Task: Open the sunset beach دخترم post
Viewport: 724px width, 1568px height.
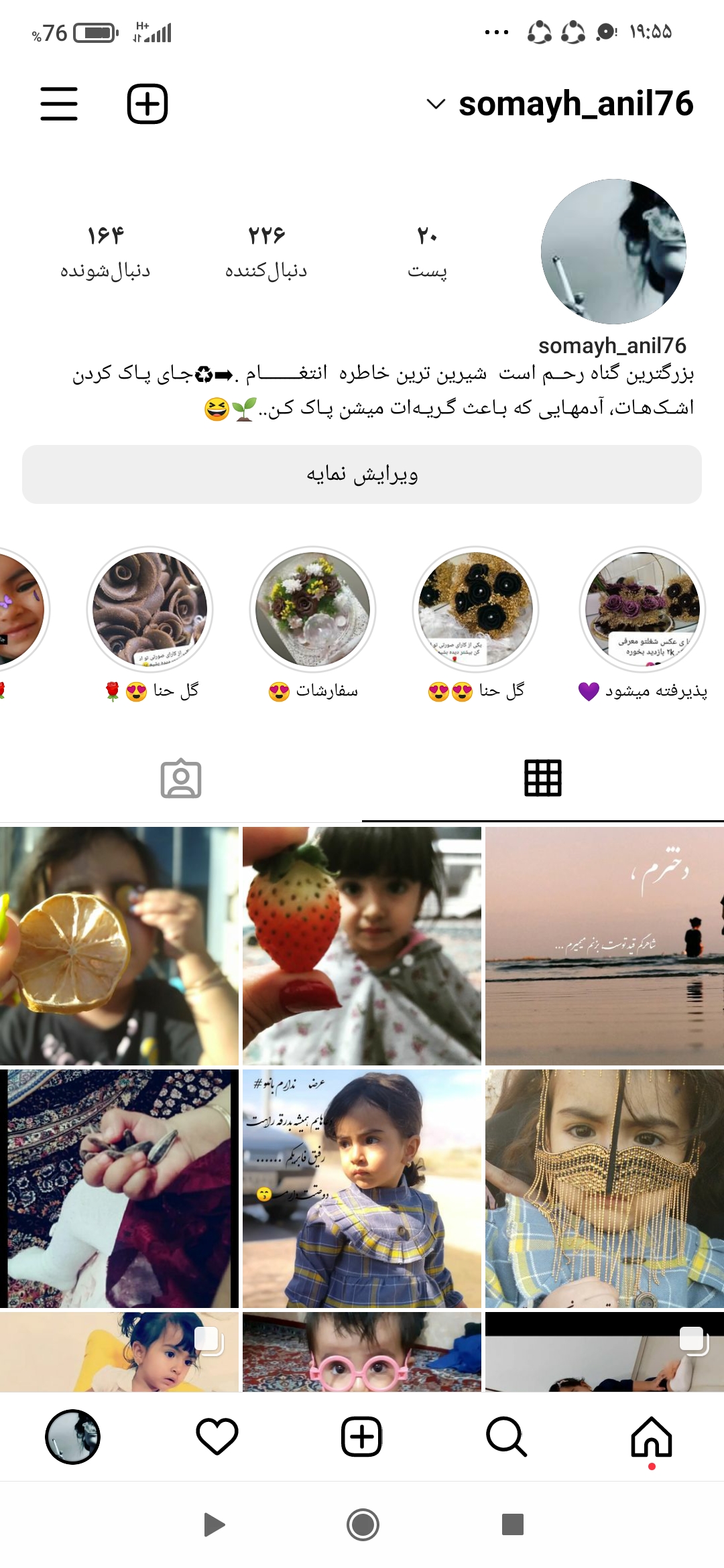Action: pos(605,945)
